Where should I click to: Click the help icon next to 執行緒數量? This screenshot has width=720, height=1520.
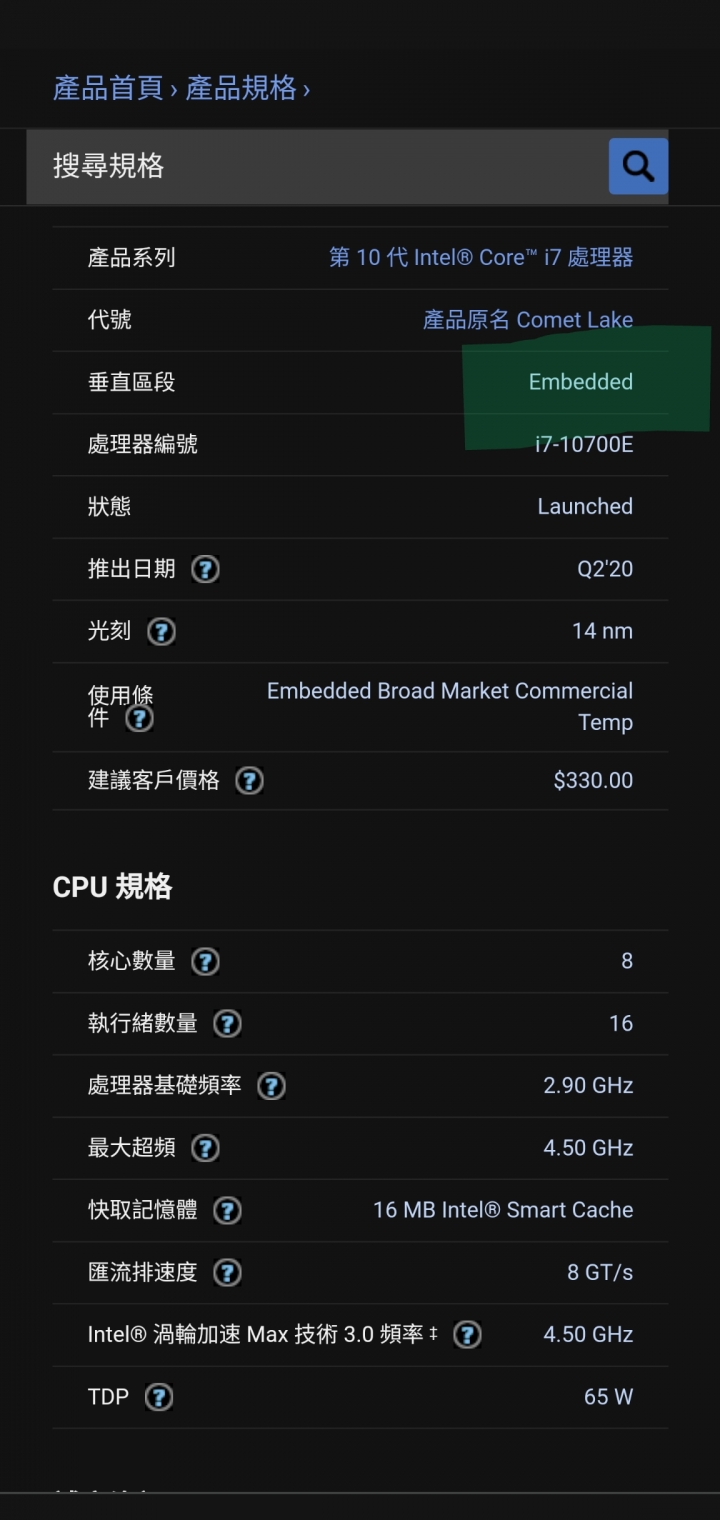click(227, 1023)
